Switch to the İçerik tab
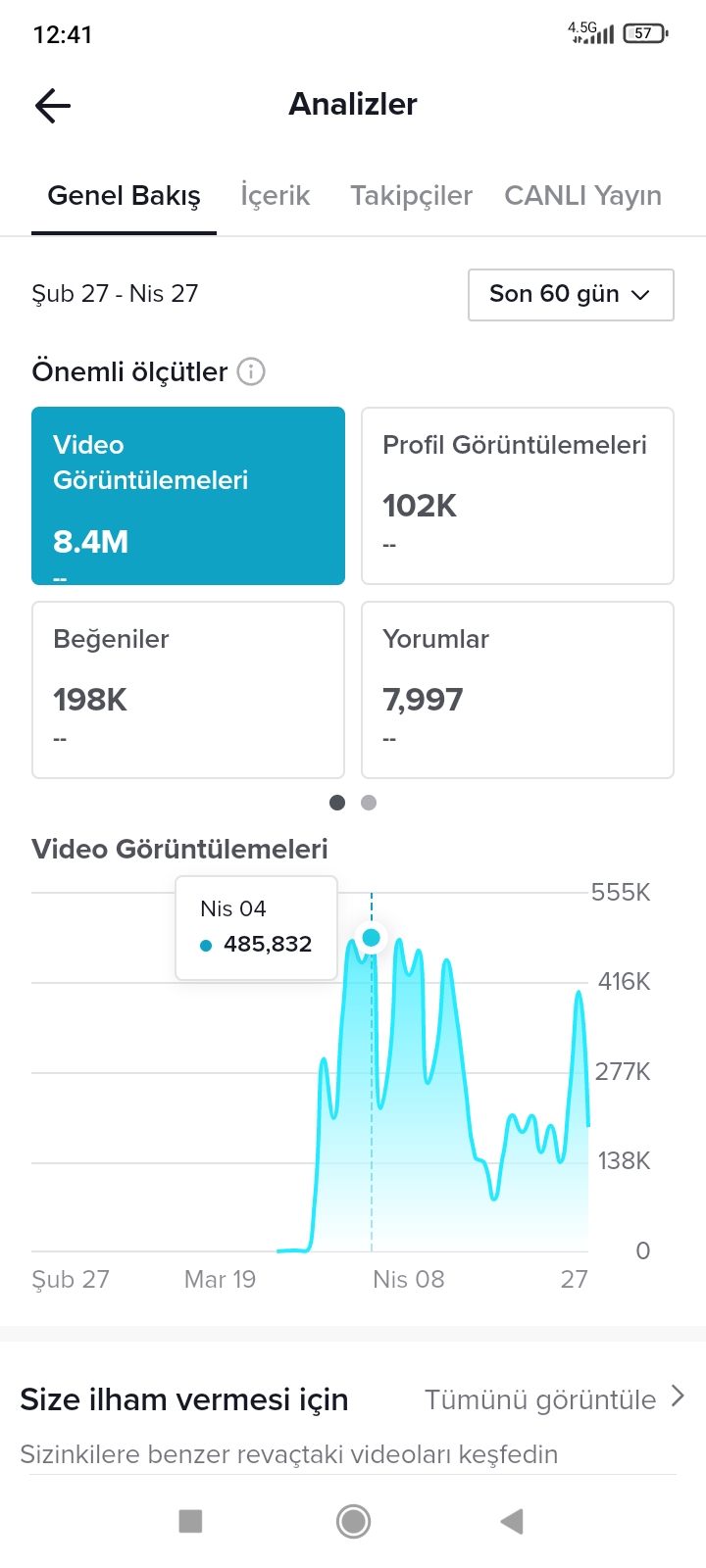The height and width of the screenshot is (1568, 706). [276, 196]
